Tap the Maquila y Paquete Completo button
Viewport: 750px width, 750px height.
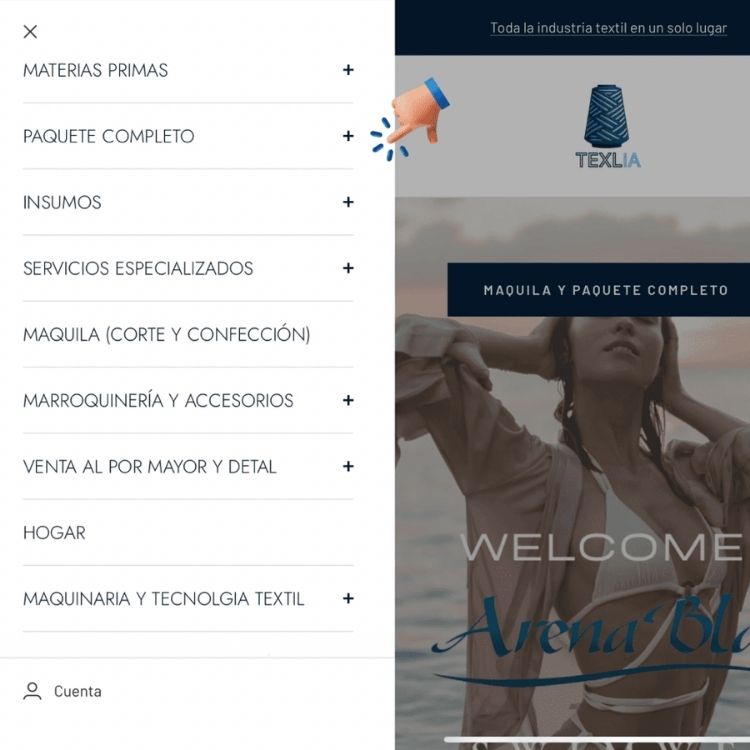pyautogui.click(x=605, y=290)
